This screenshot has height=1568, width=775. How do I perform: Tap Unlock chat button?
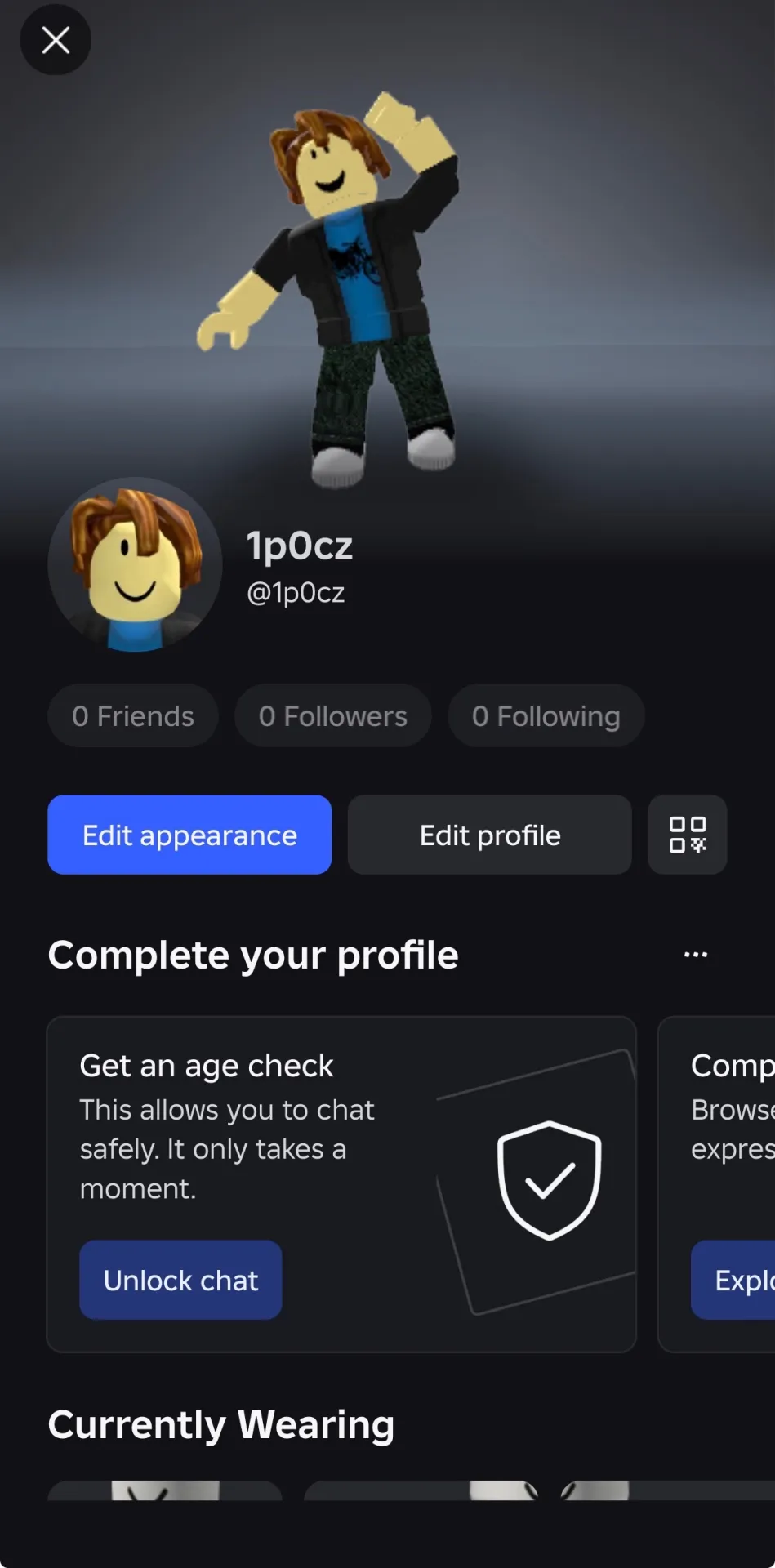pos(180,1280)
